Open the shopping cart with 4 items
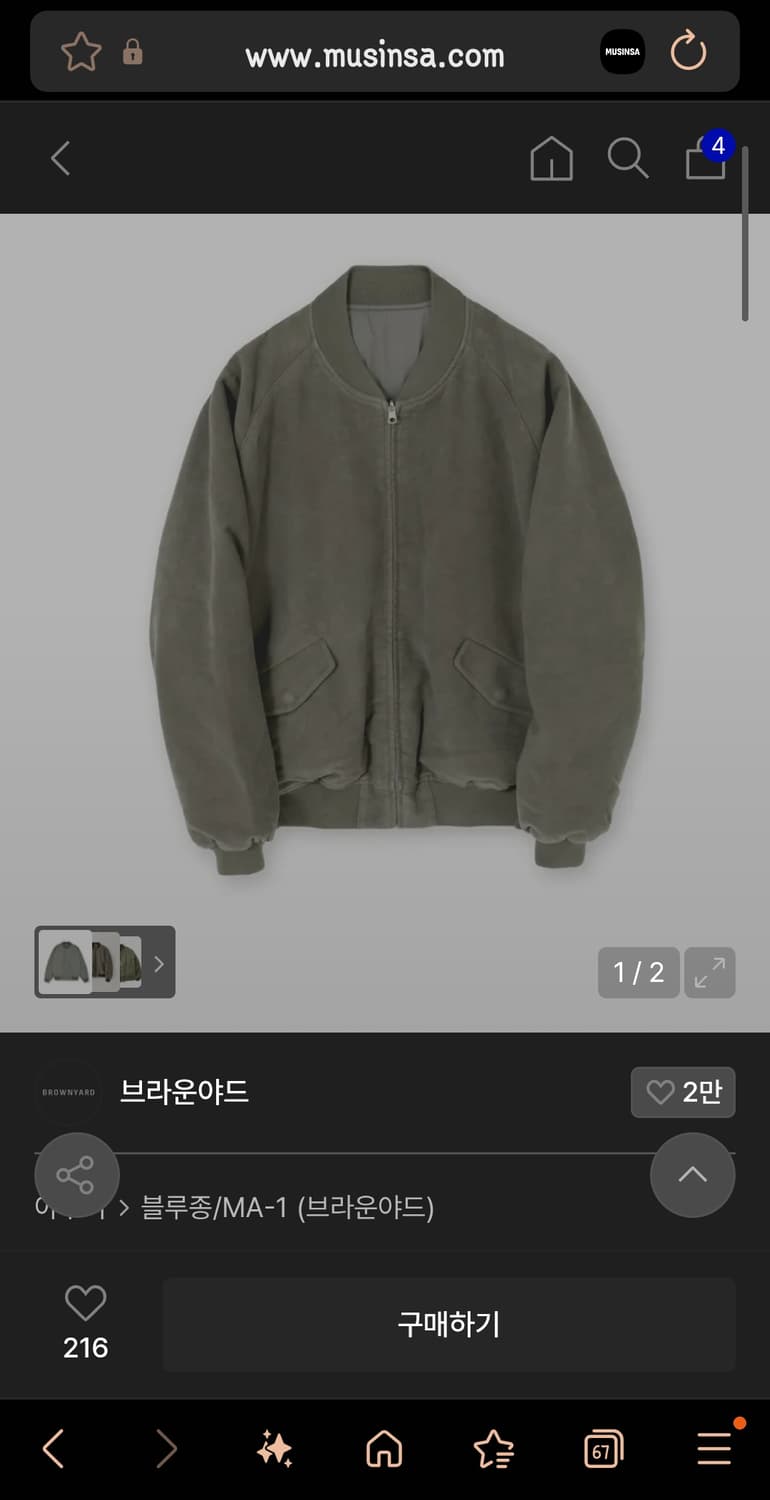770x1500 pixels. point(705,160)
